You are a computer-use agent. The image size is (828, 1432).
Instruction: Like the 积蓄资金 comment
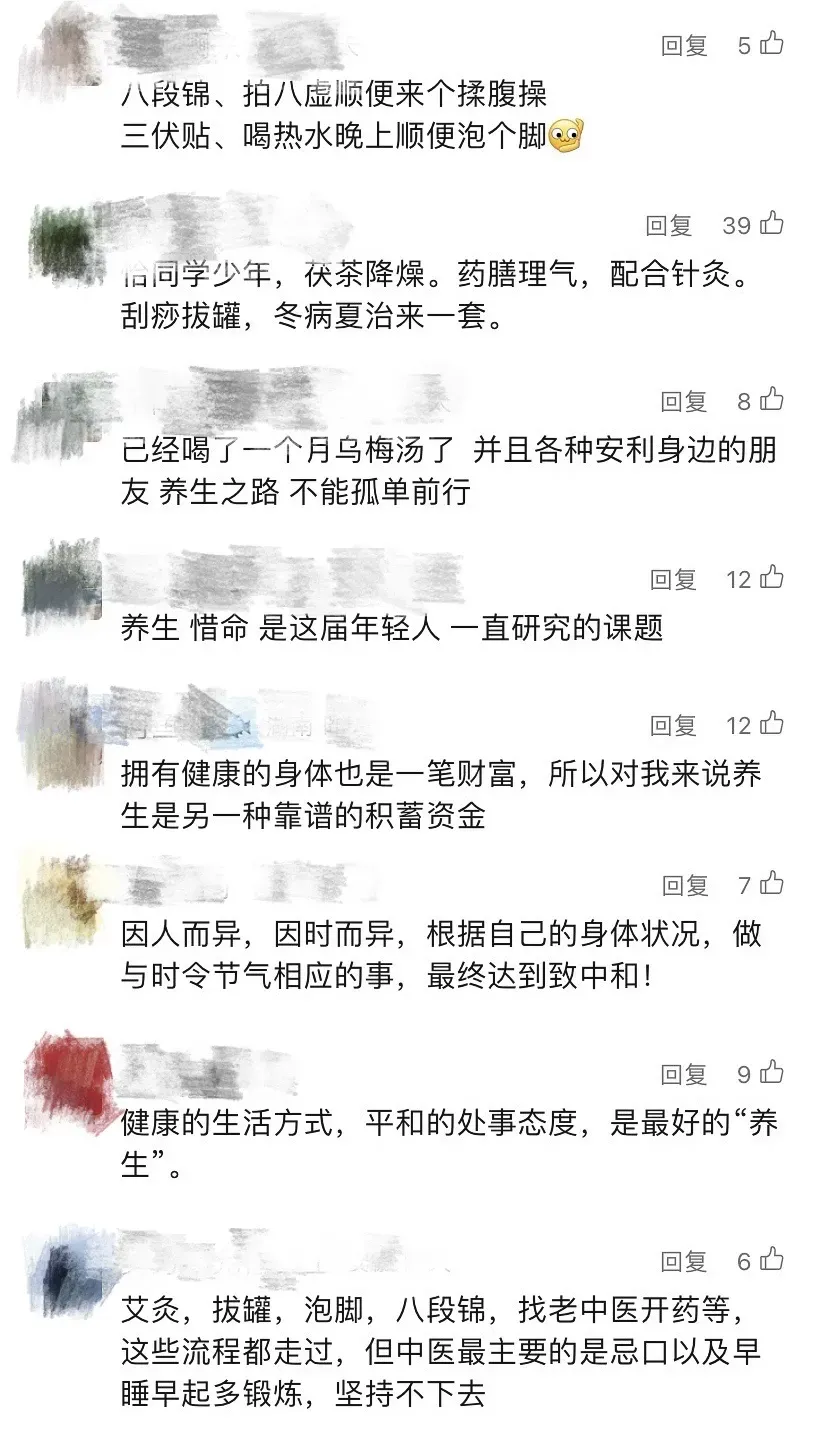[771, 724]
